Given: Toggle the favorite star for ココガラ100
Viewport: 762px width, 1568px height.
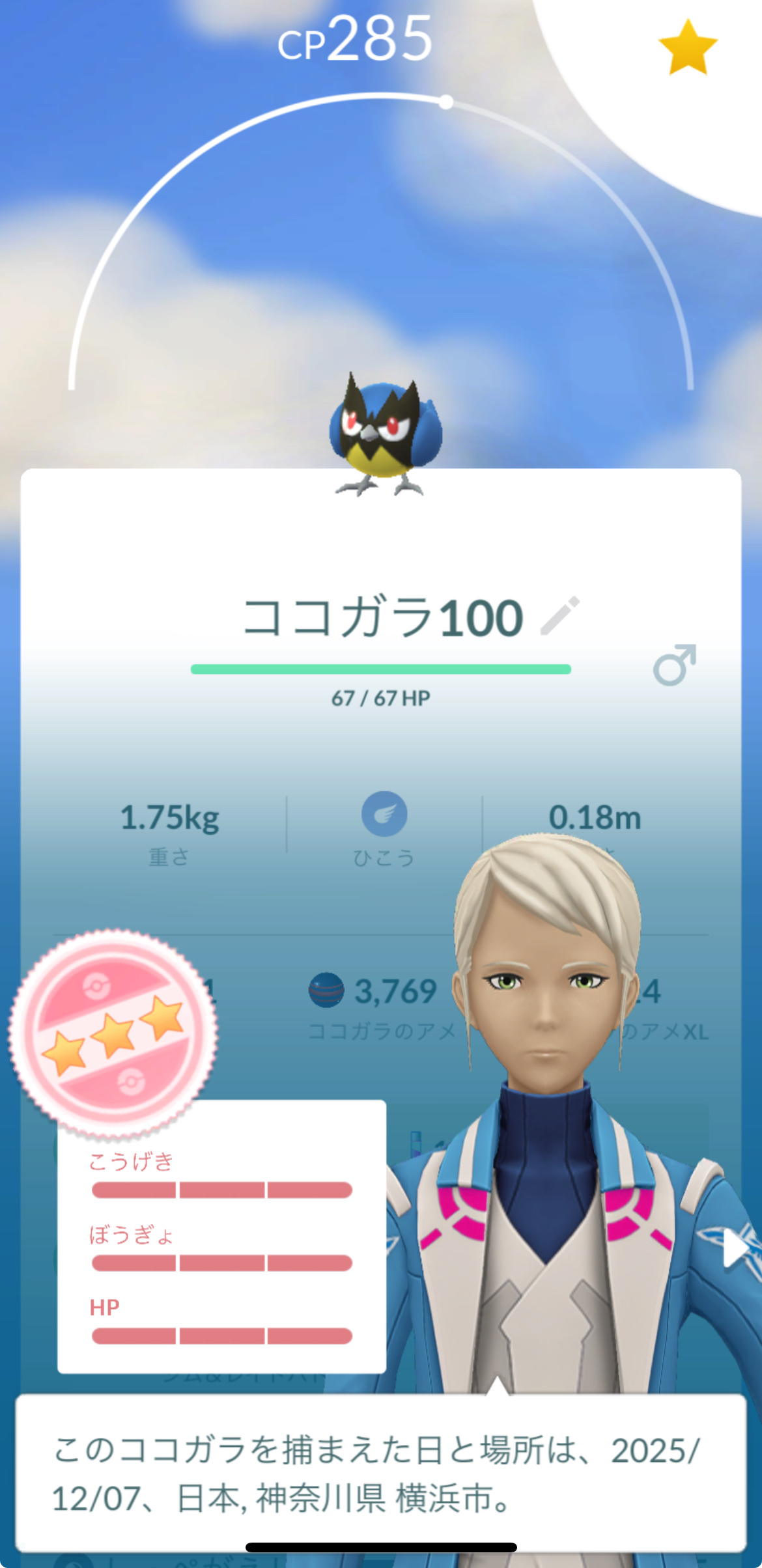Looking at the screenshot, I should 688,47.
